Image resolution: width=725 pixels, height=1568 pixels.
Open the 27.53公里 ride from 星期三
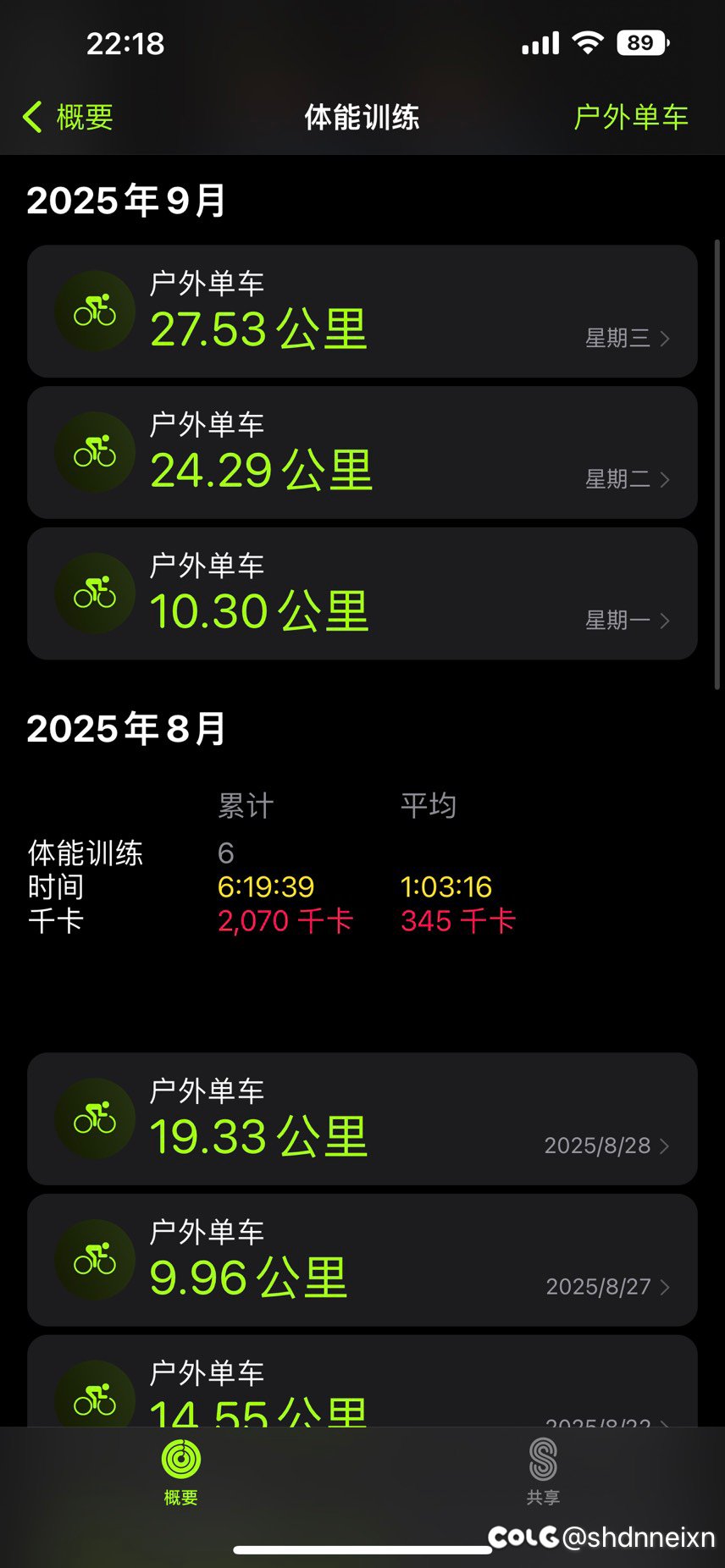coord(362,312)
